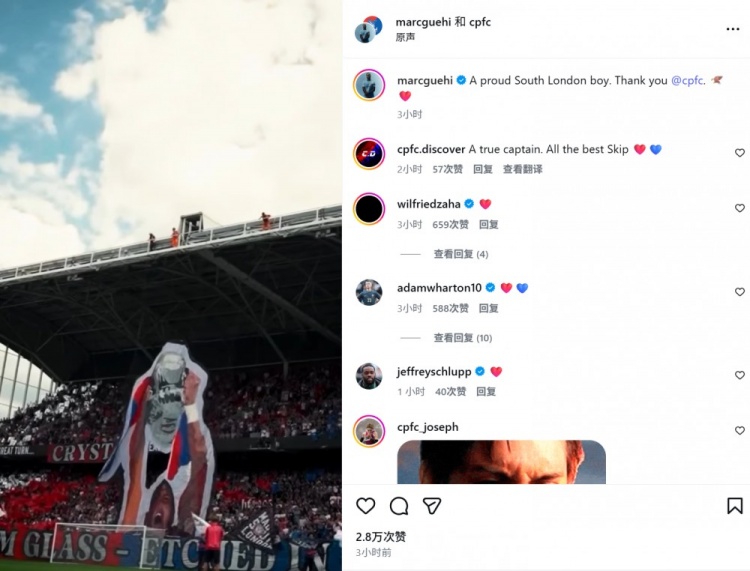The width and height of the screenshot is (750, 571).
Task: Open the three-dot overflow menu
Action: (733, 29)
